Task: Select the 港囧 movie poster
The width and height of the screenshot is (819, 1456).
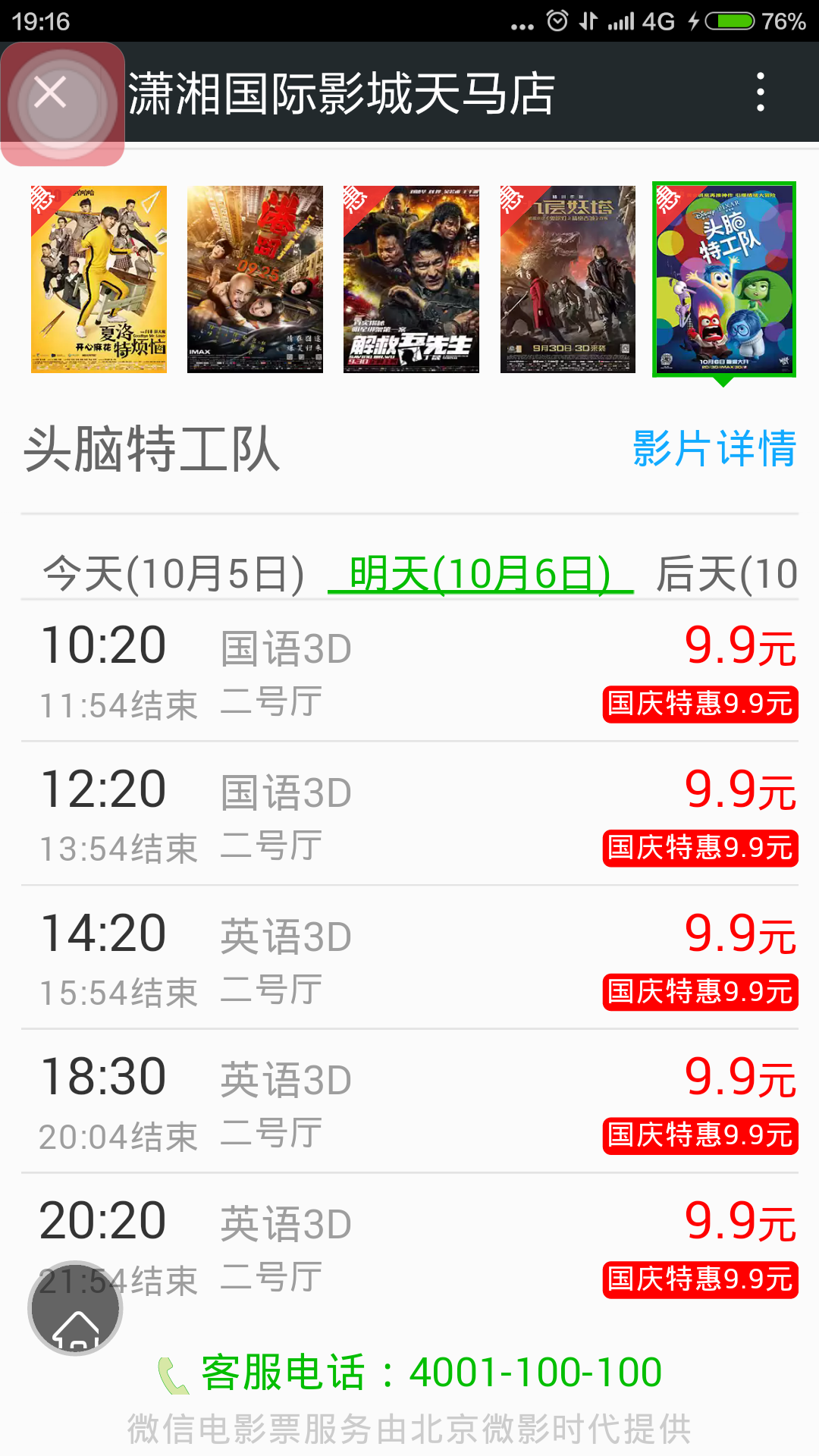Action: click(255, 279)
